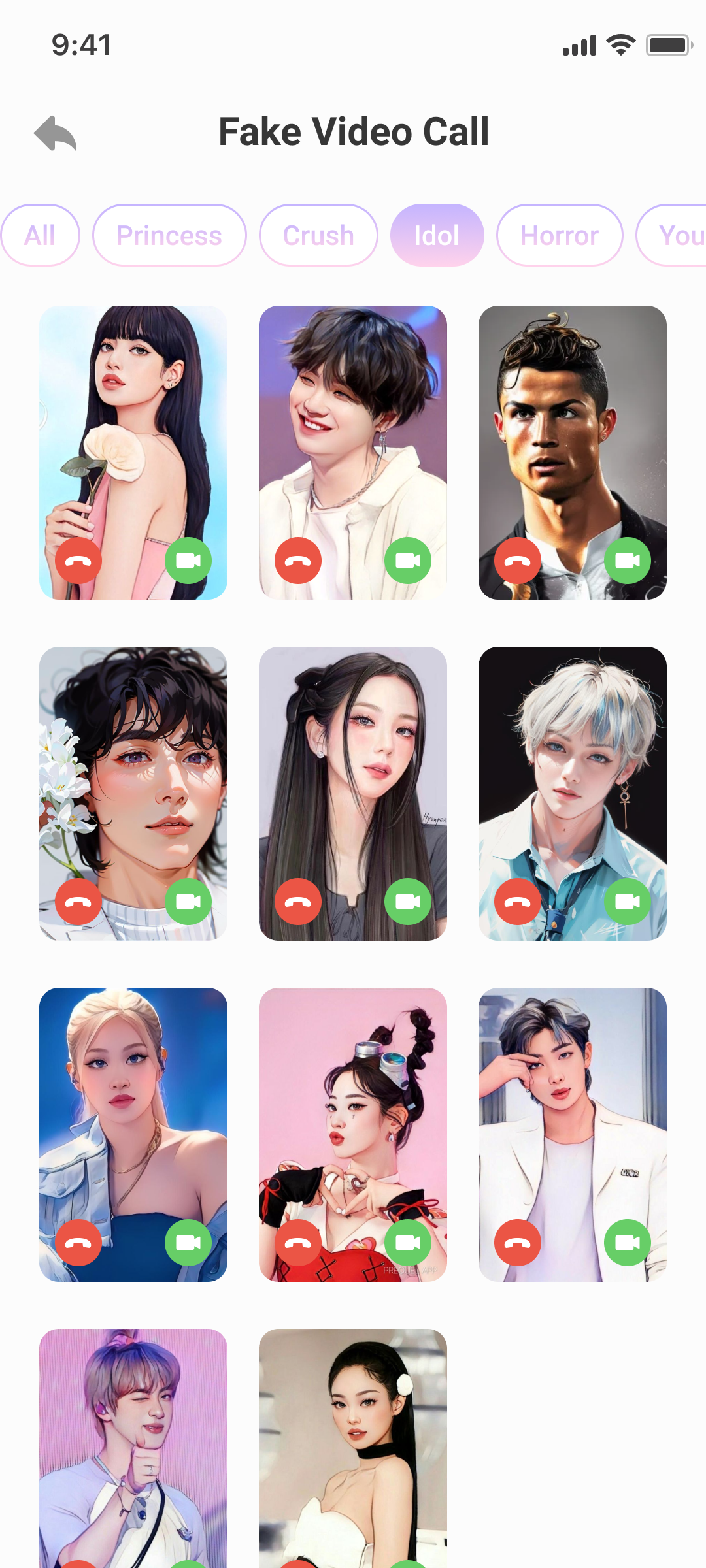Decline call on silver-haired character card
The width and height of the screenshot is (706, 1568).
[x=518, y=902]
